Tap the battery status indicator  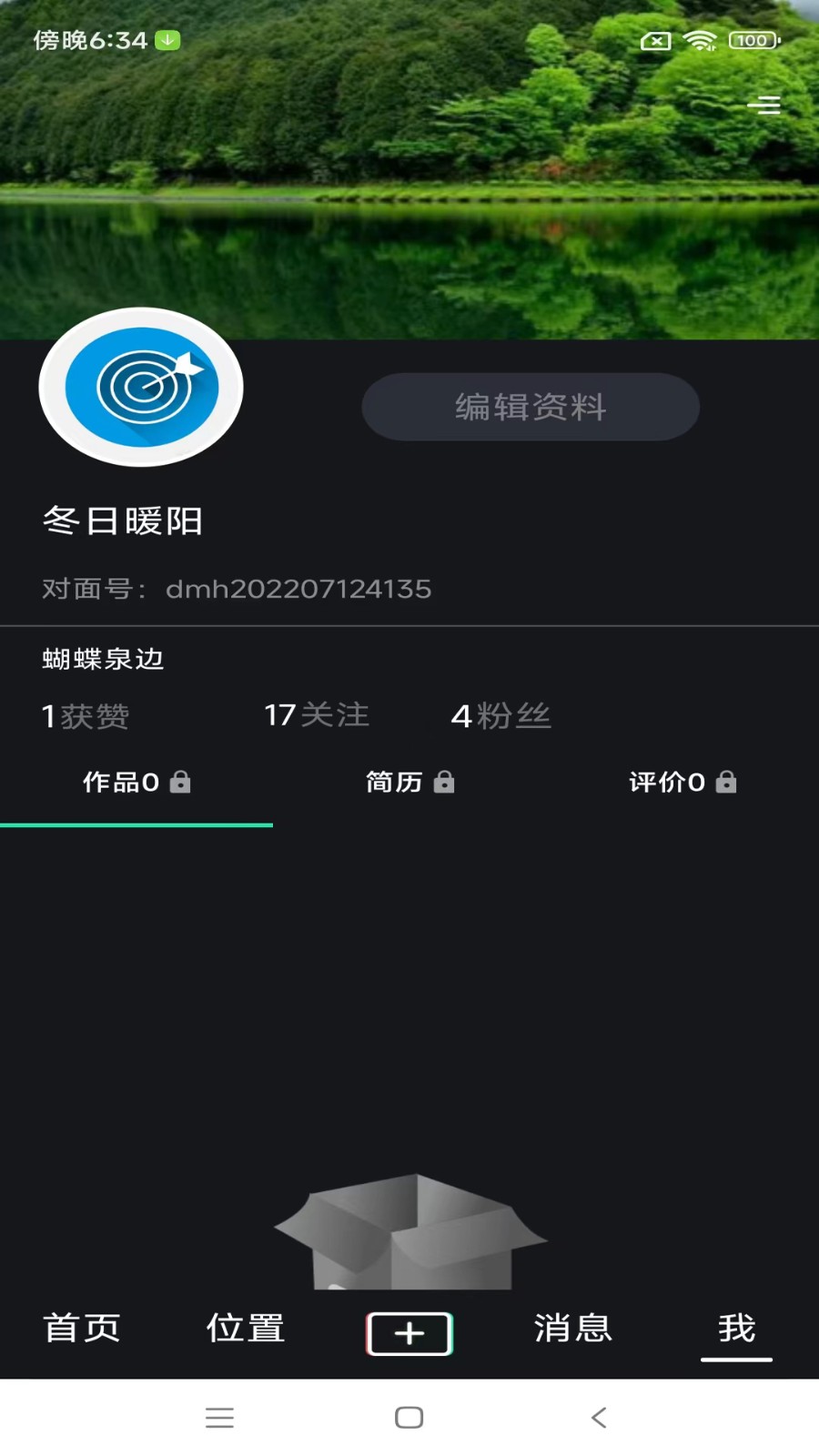tap(750, 39)
